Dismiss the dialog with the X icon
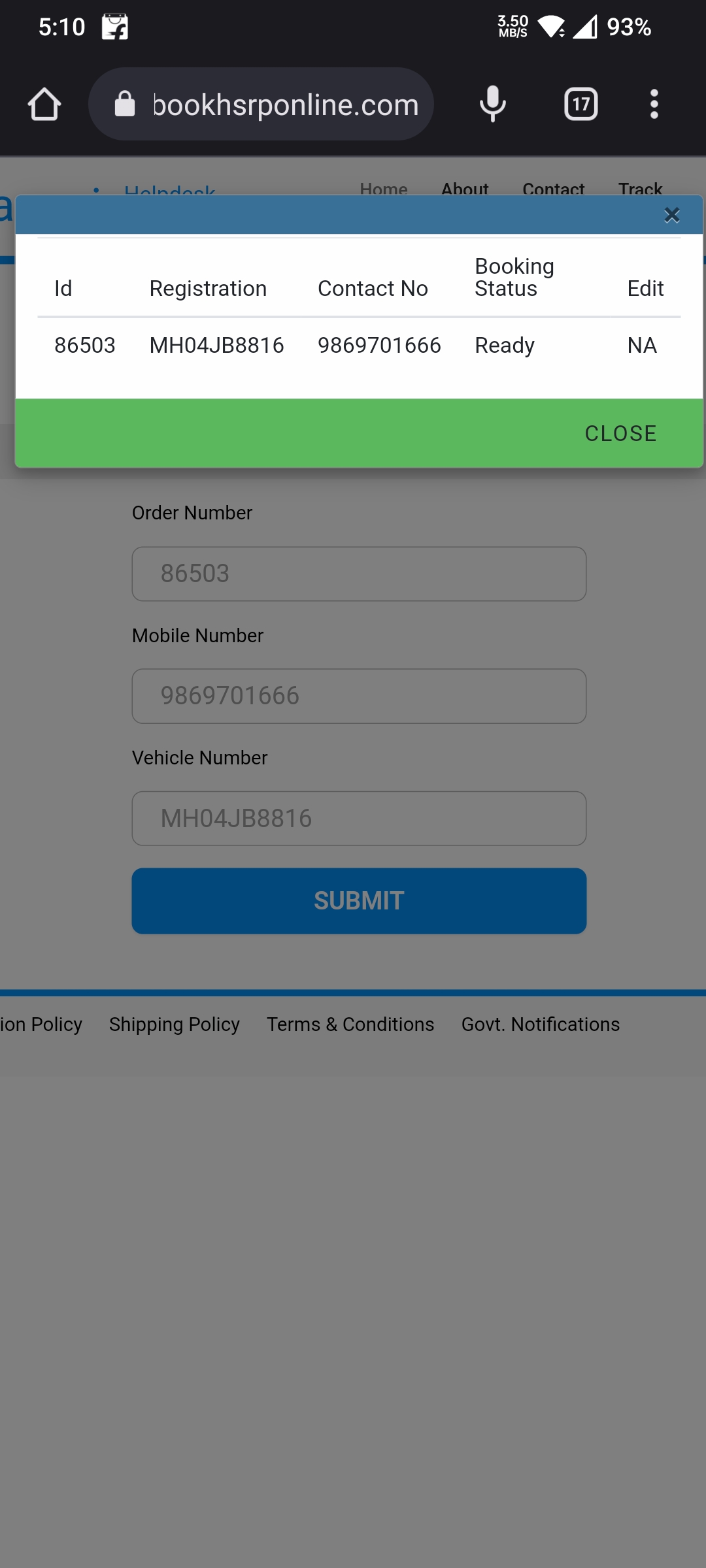 671,215
